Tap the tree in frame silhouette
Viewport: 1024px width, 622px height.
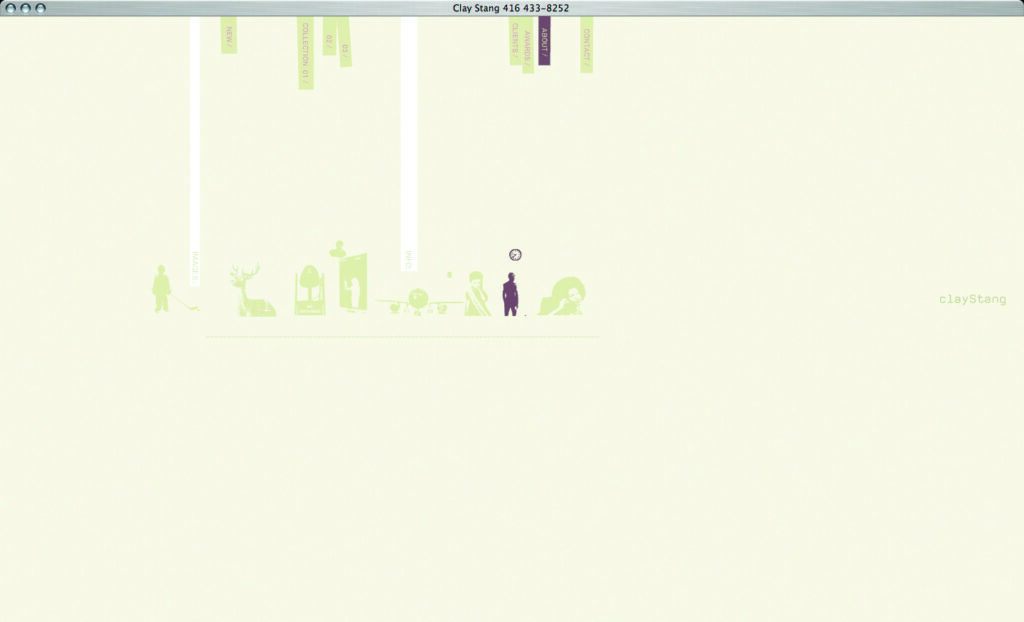[309, 292]
